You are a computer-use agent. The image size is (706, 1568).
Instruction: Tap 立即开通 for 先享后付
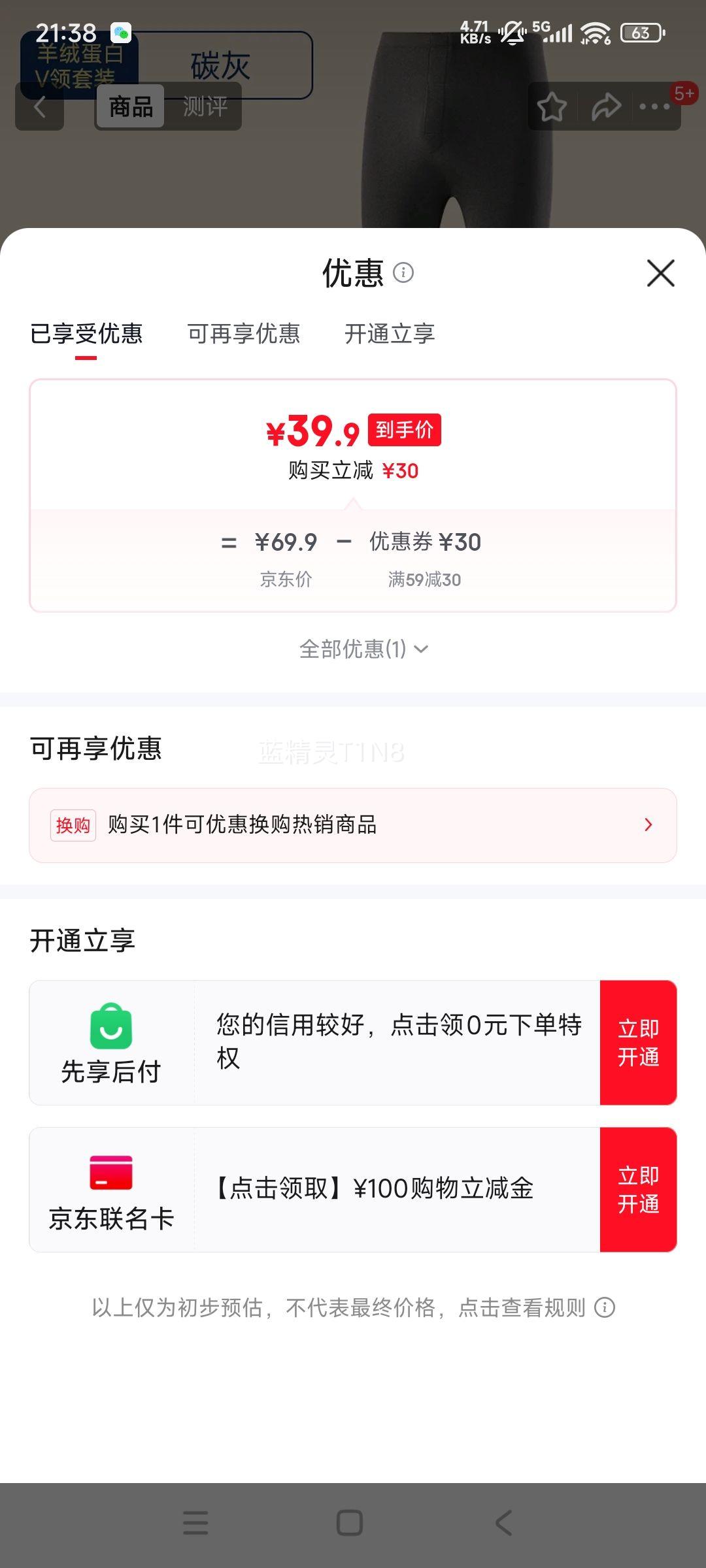pos(639,1040)
